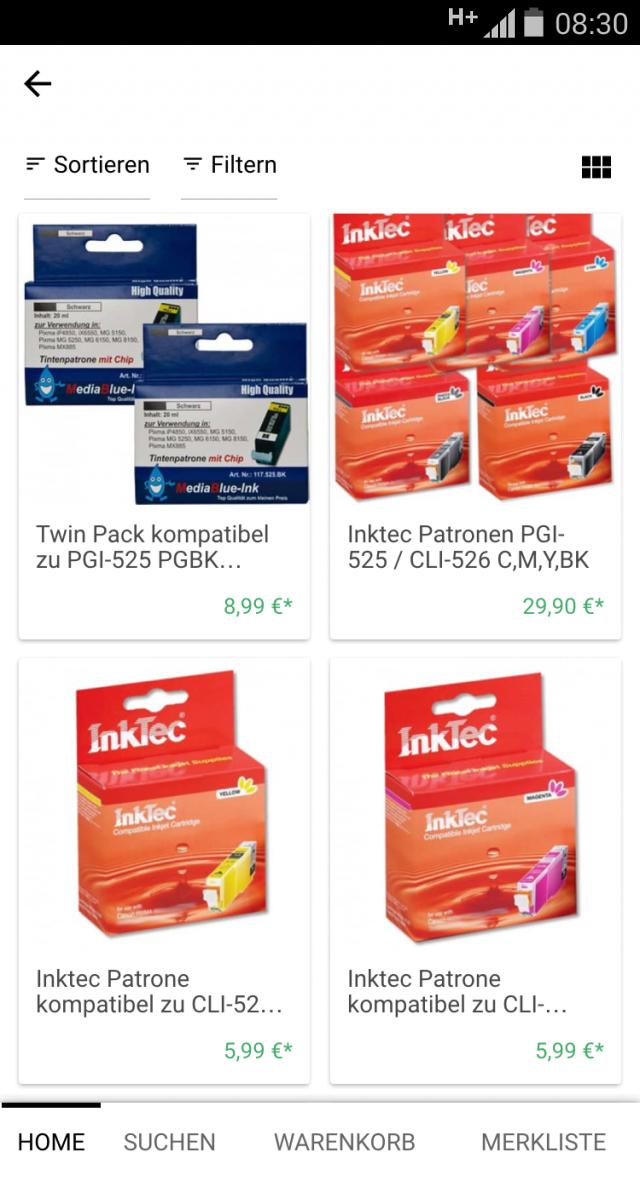
Task: Switch to the SUCHEN tab
Action: (169, 1142)
